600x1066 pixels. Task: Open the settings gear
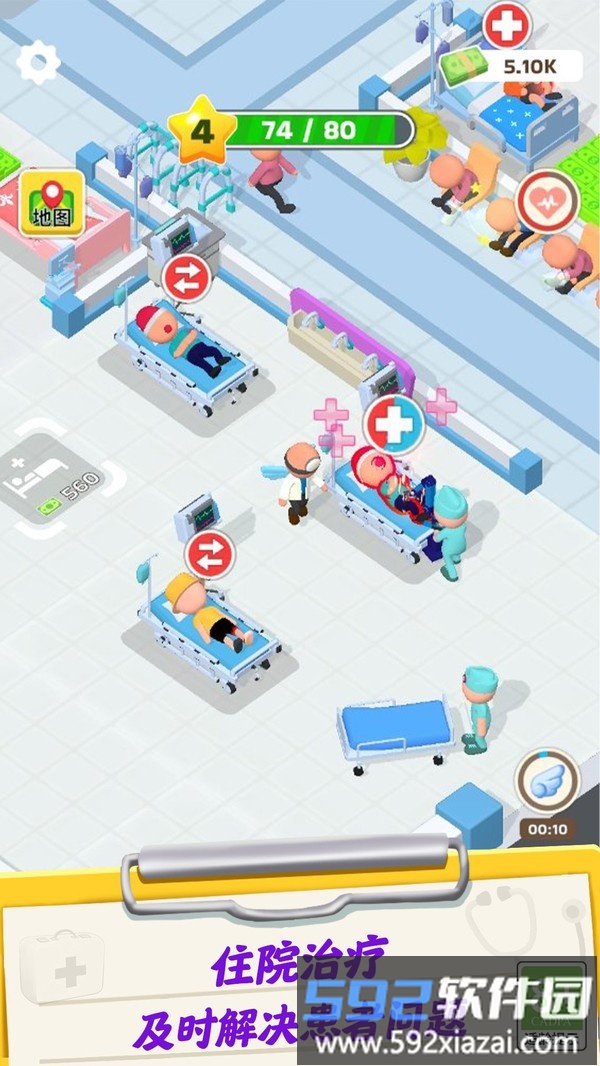pyautogui.click(x=38, y=64)
